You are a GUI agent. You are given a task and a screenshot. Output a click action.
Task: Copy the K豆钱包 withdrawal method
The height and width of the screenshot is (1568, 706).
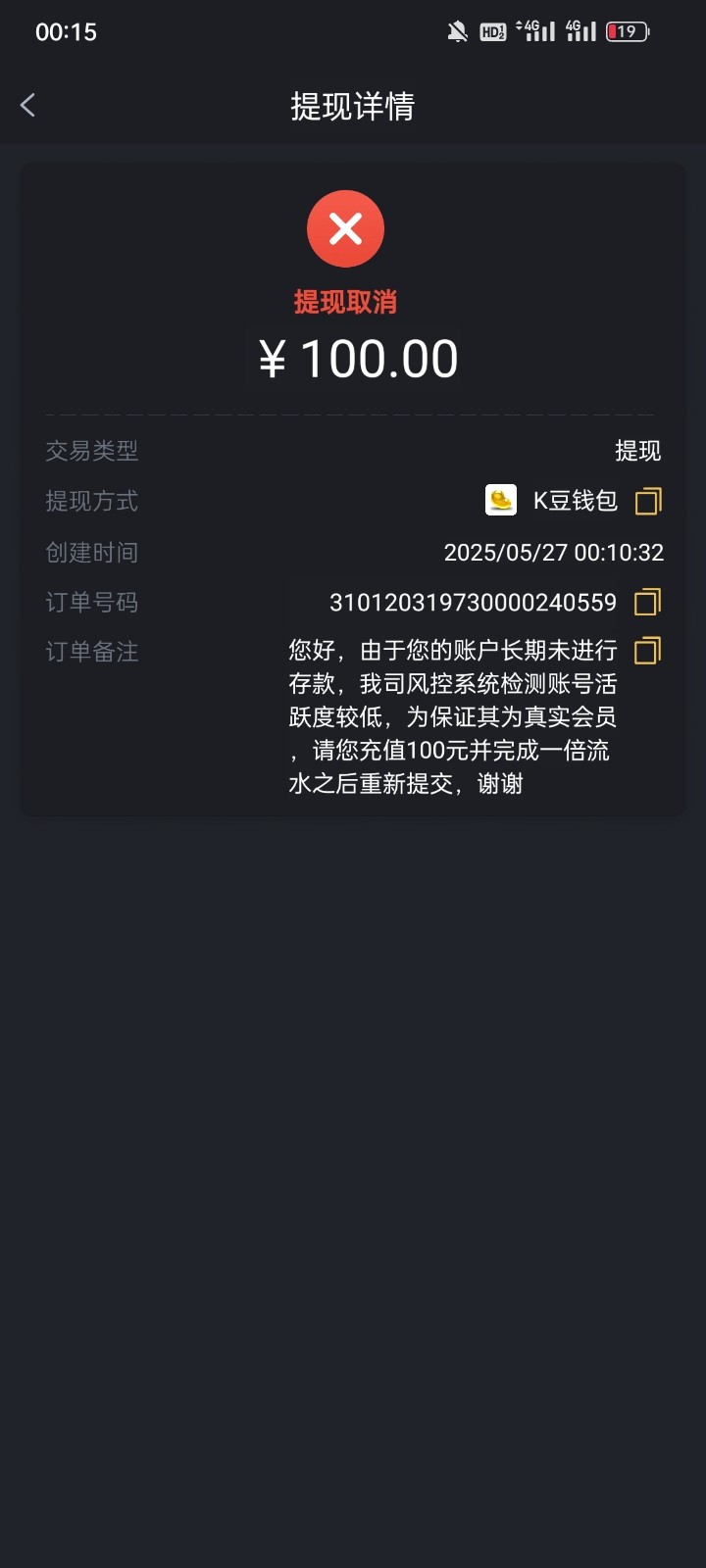point(648,501)
